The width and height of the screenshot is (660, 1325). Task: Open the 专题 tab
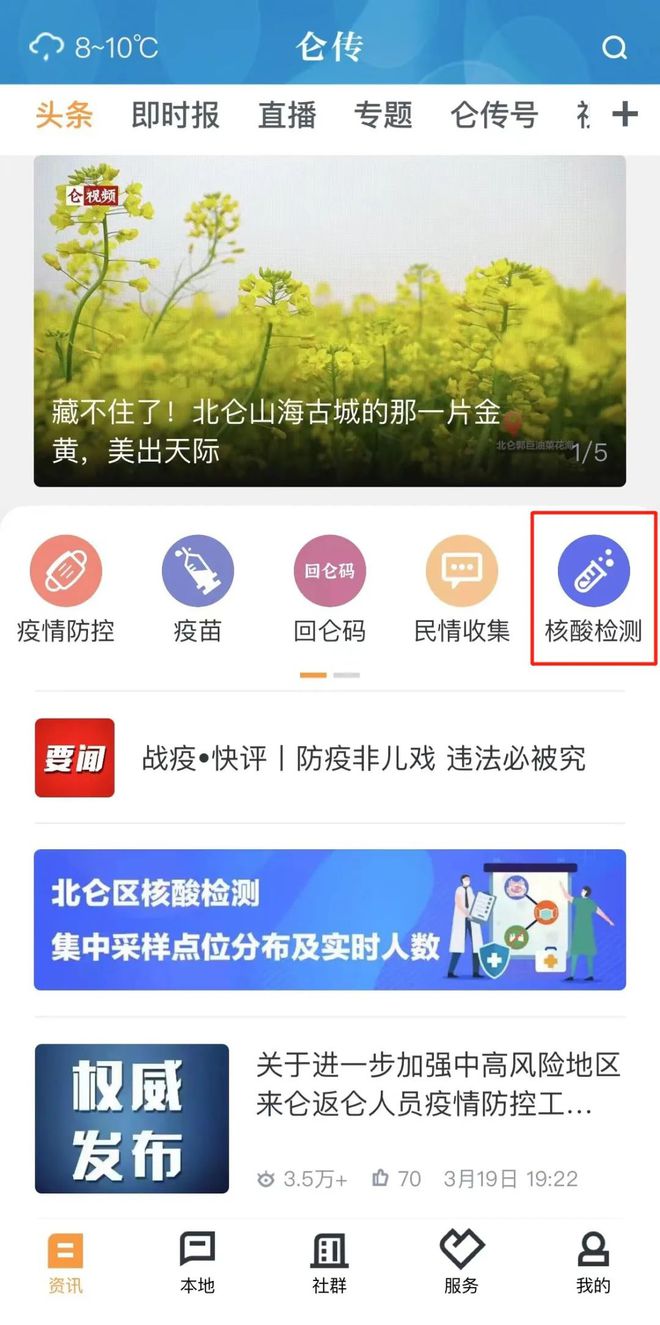[x=383, y=115]
